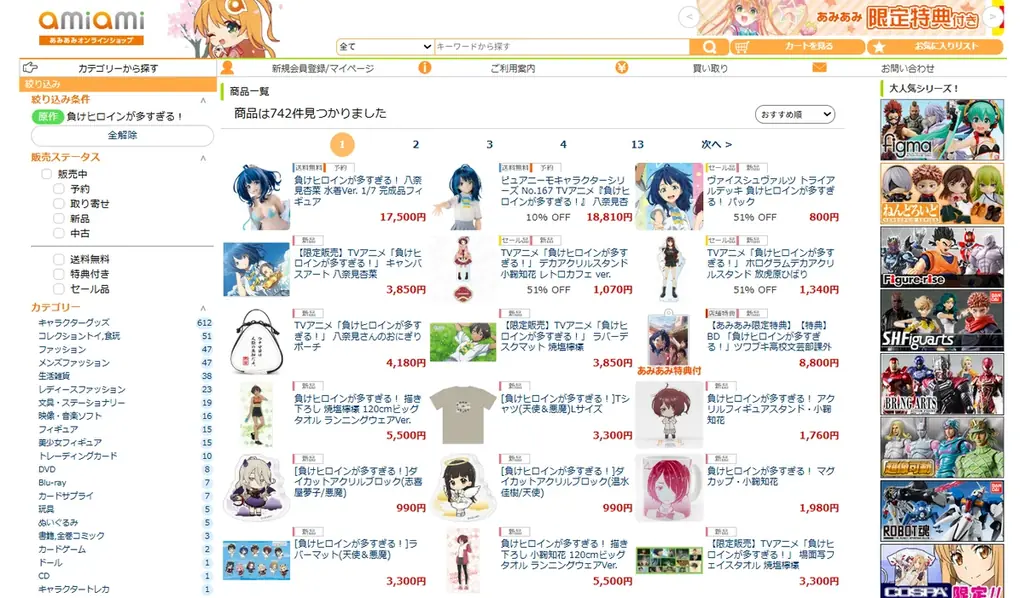Open the favorites list (お気に入りリスト)
The image size is (1024, 598).
coord(935,47)
